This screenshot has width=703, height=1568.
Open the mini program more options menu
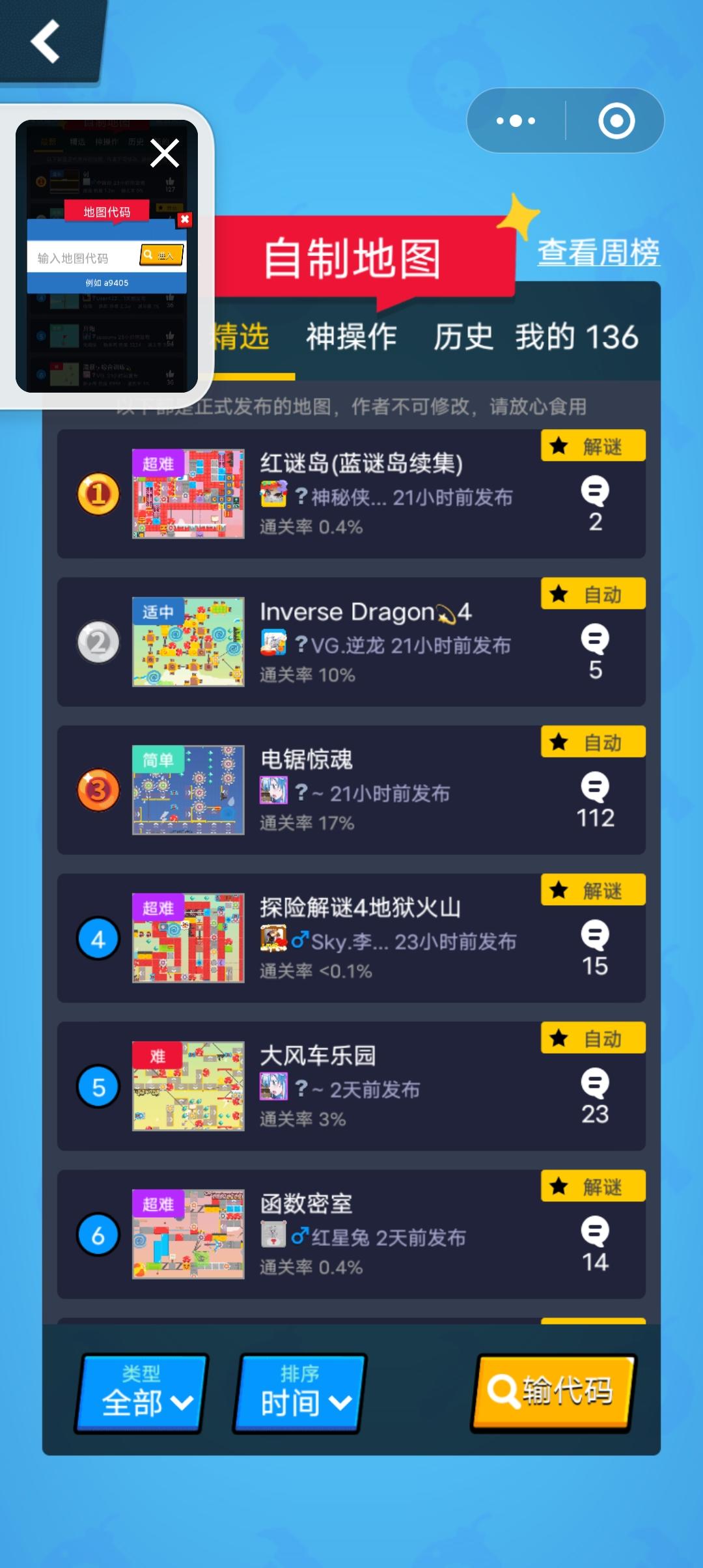point(516,120)
